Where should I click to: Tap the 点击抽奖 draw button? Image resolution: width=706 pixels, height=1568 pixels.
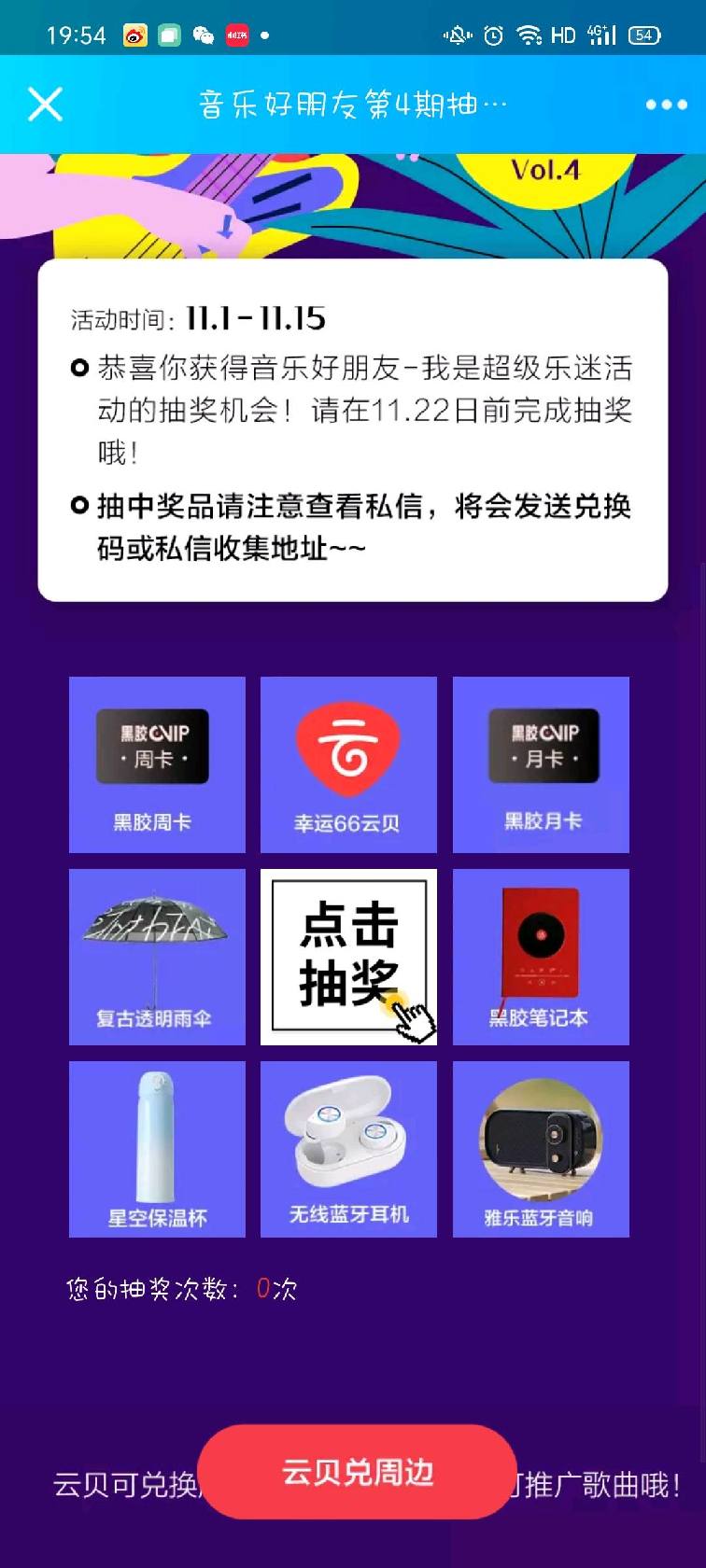(348, 957)
